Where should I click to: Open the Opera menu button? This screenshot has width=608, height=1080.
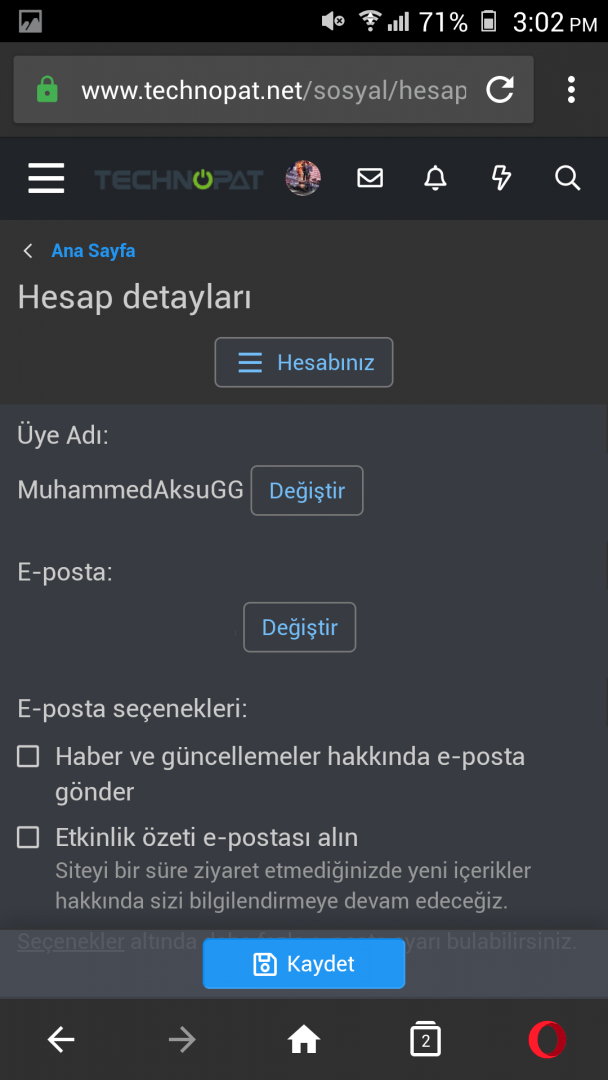click(546, 1041)
